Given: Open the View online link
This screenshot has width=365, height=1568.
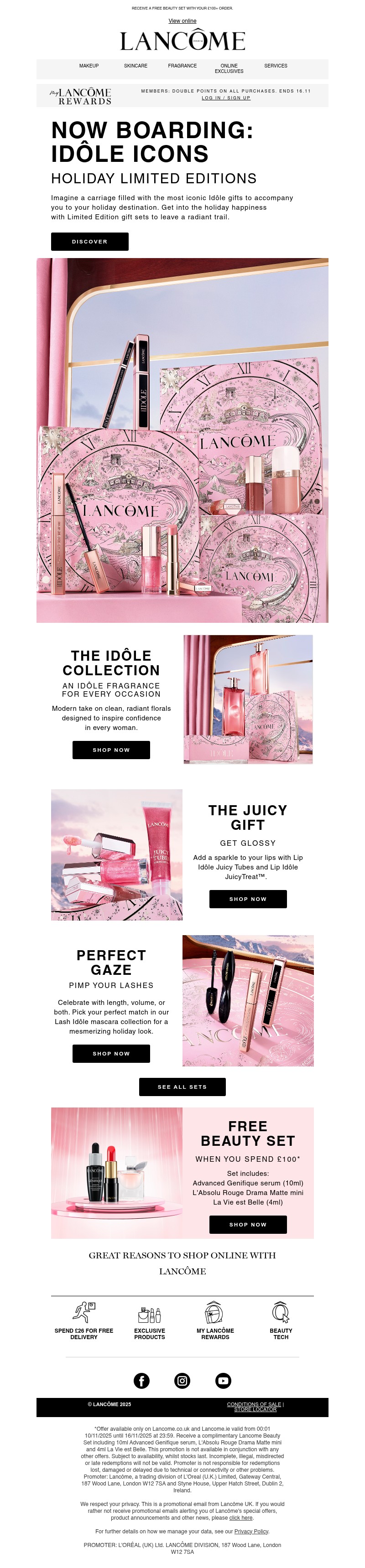Looking at the screenshot, I should (x=182, y=21).
